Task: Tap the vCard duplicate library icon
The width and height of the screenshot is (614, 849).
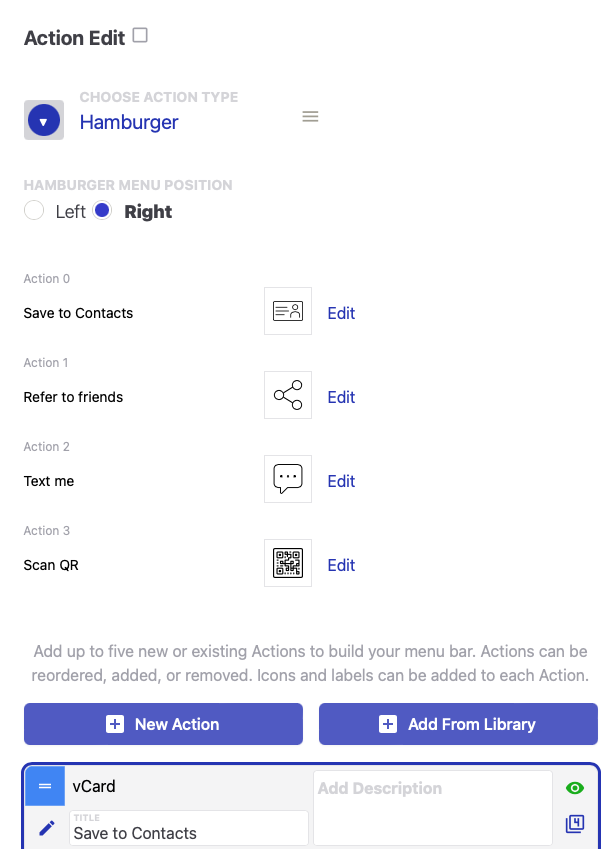Action: (x=574, y=824)
